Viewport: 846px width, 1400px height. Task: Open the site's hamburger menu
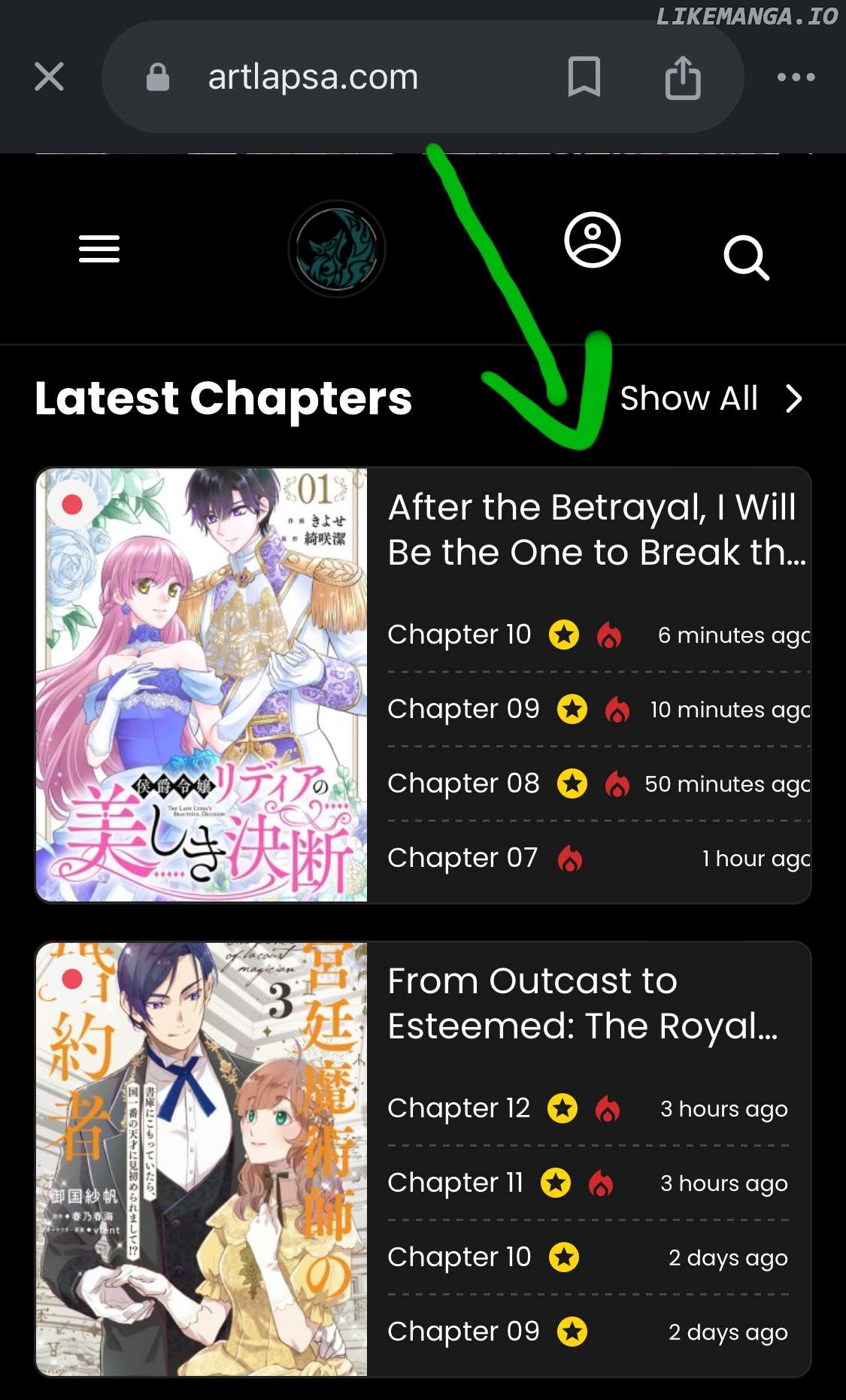[x=99, y=249]
